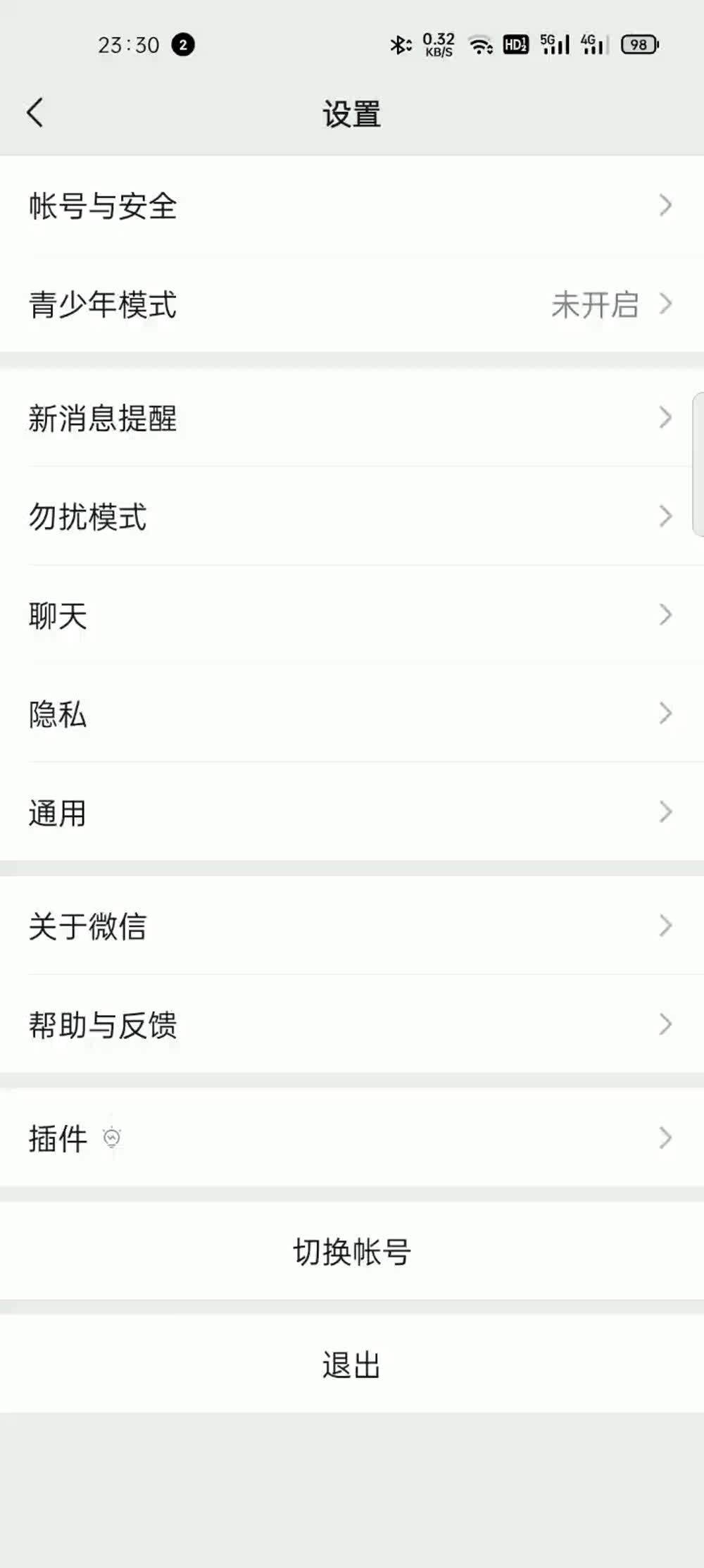Open the 通用 settings entry
Viewport: 704px width, 1568px height.
[352, 813]
